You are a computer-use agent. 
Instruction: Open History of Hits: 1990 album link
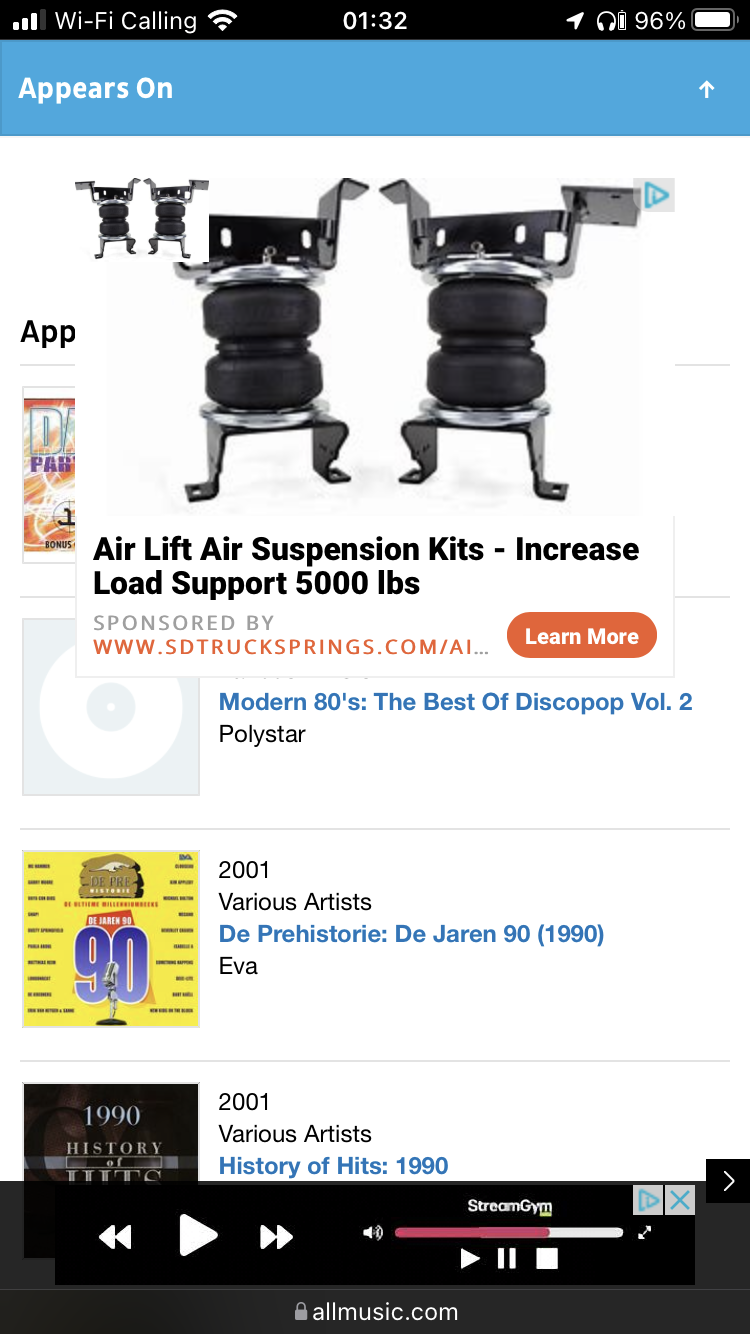coord(333,1165)
